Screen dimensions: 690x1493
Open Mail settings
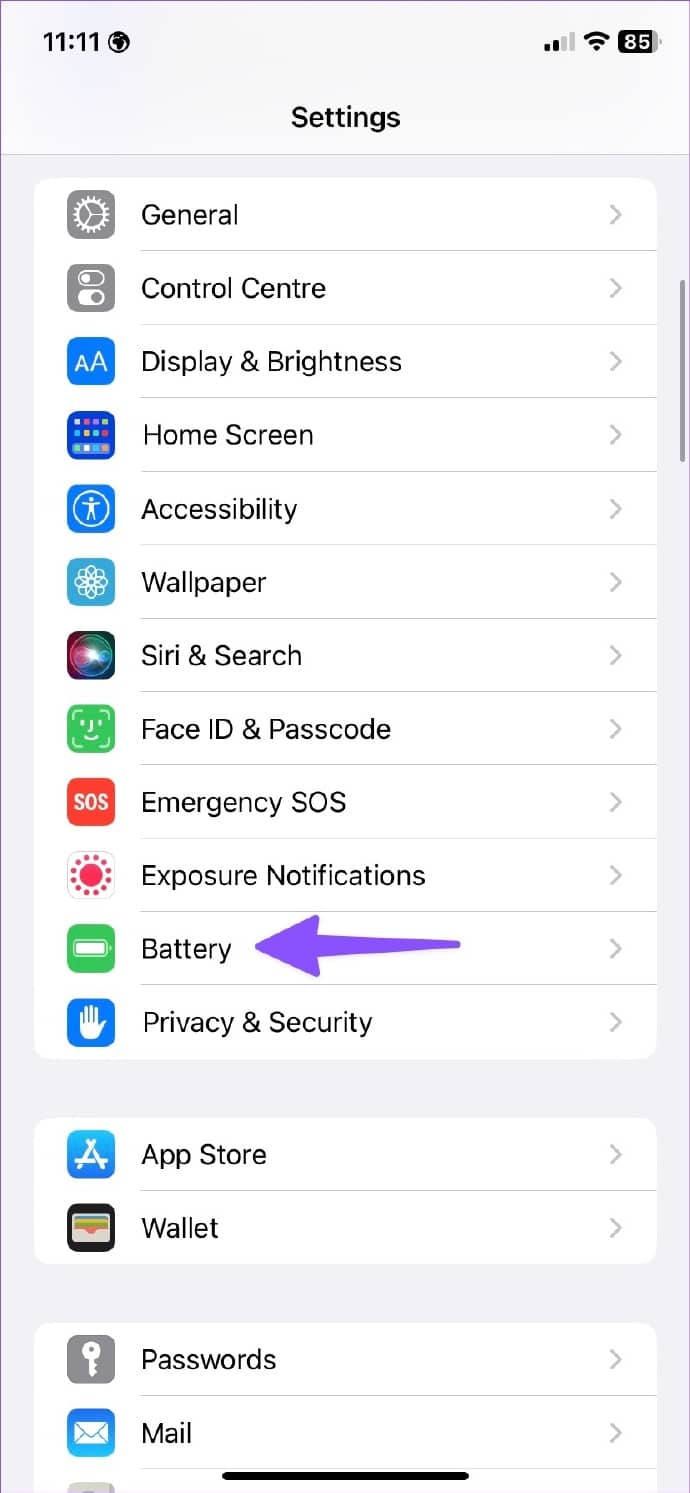(x=345, y=1433)
